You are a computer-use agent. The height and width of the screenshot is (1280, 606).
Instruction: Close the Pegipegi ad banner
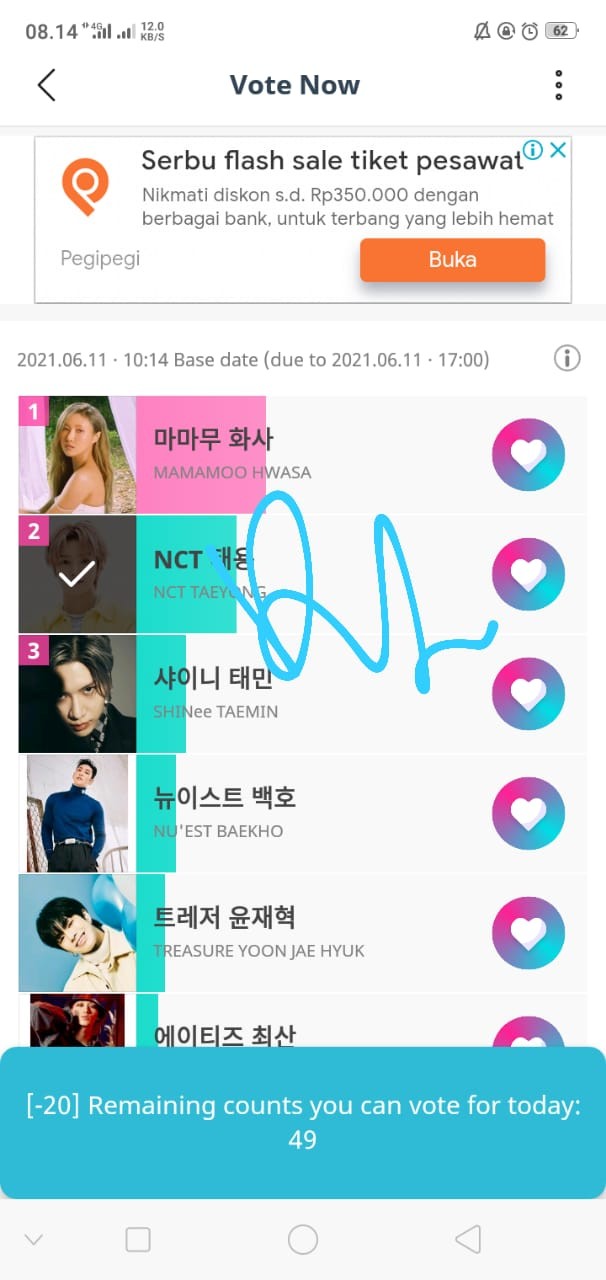click(559, 151)
